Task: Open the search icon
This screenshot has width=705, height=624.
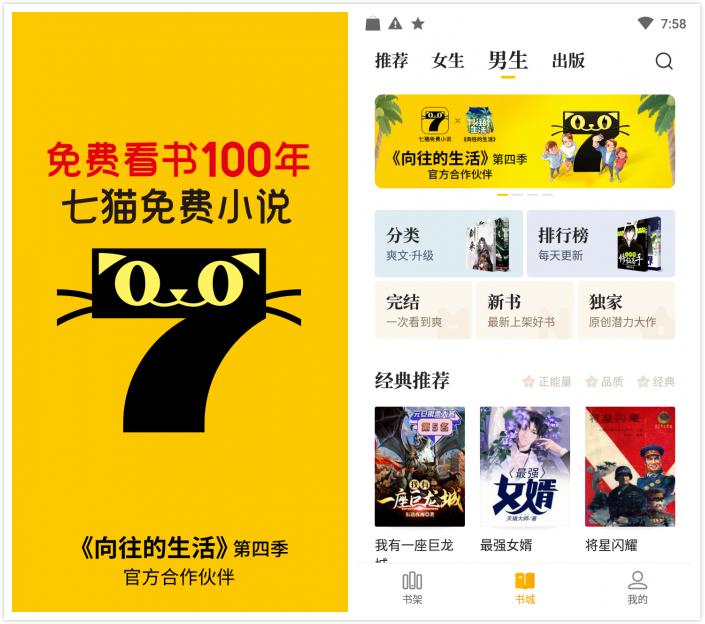Action: click(x=664, y=61)
